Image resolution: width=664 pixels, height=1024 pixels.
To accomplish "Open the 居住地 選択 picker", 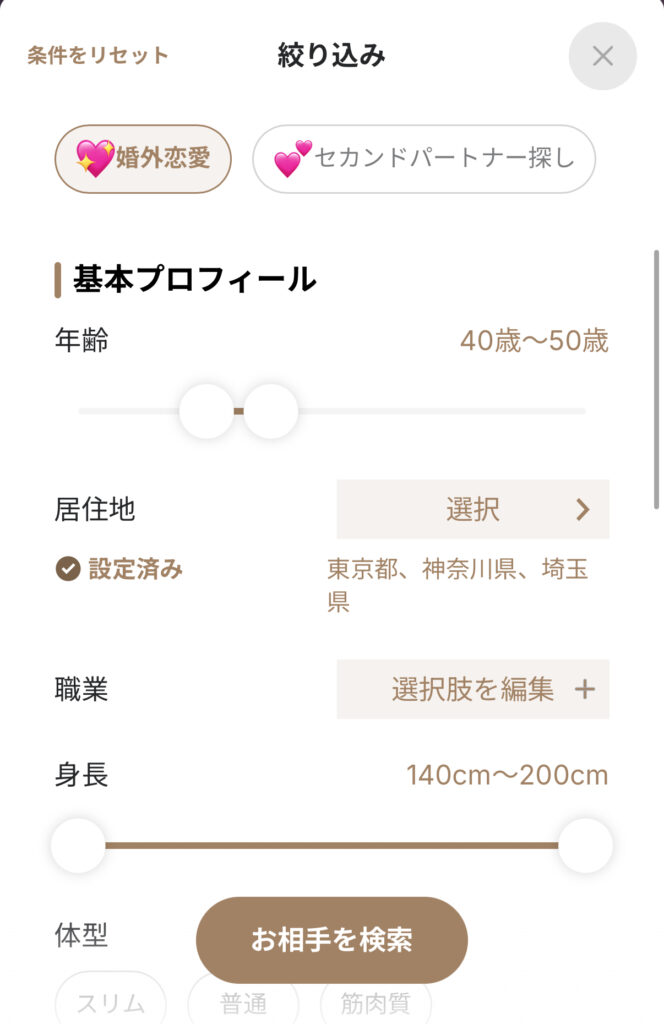I will (472, 510).
